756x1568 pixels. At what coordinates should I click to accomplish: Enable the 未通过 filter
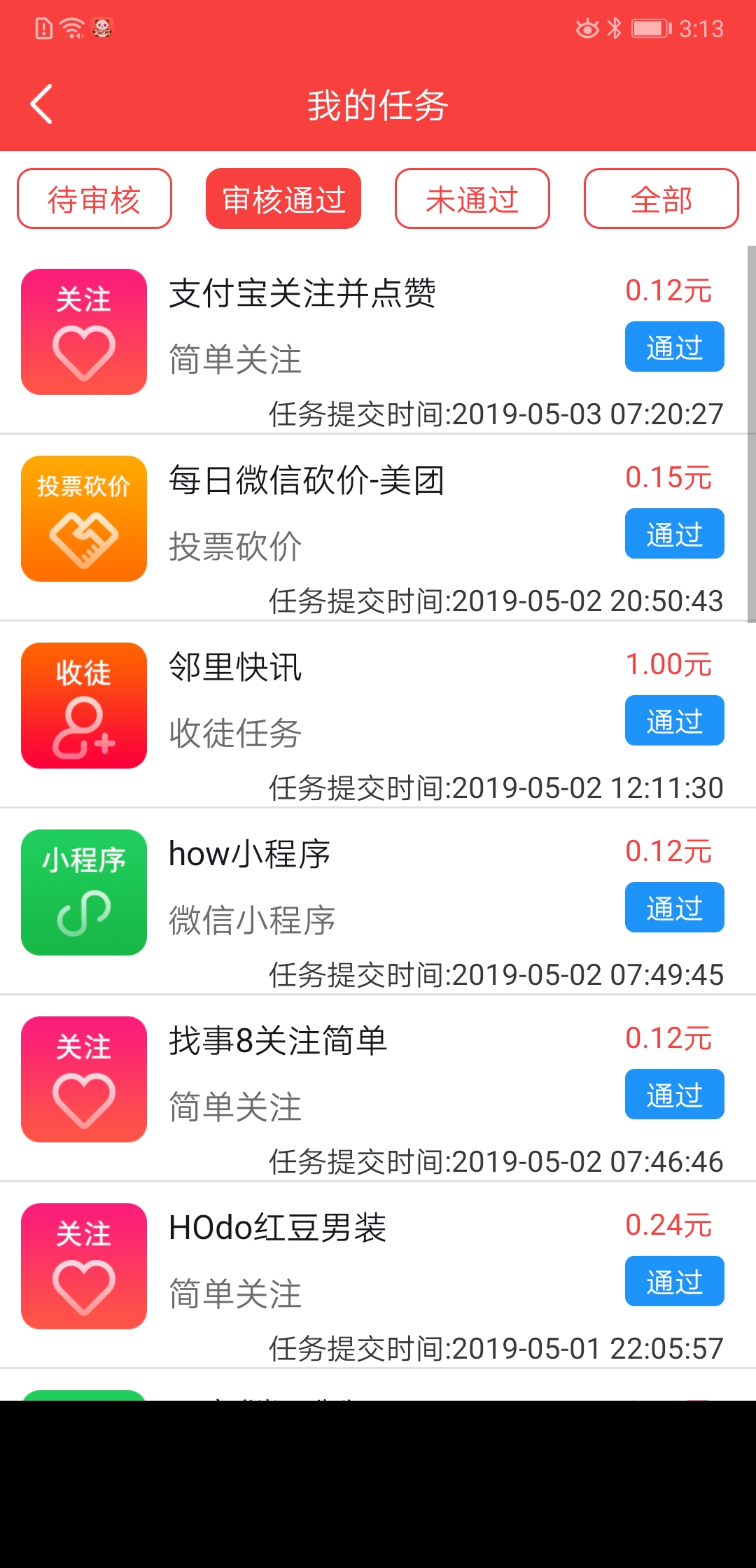(472, 199)
